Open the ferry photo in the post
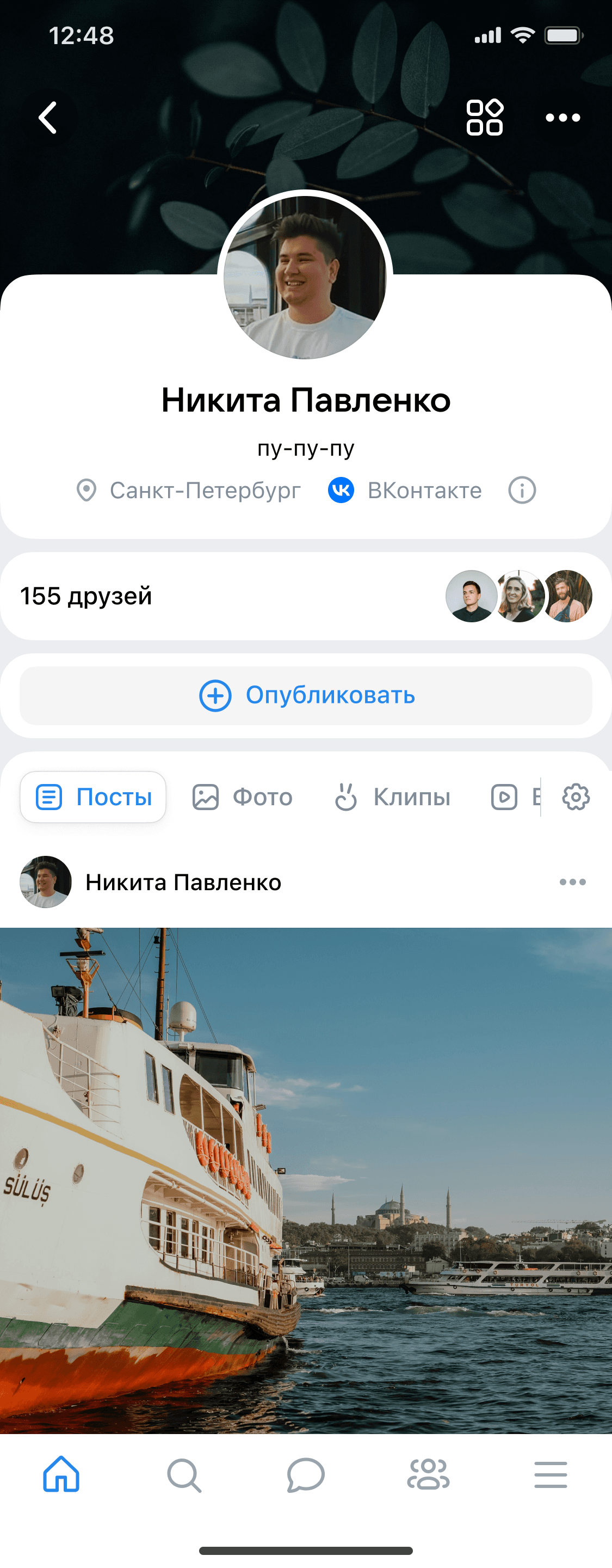This screenshot has height=1568, width=612. pyautogui.click(x=306, y=1180)
